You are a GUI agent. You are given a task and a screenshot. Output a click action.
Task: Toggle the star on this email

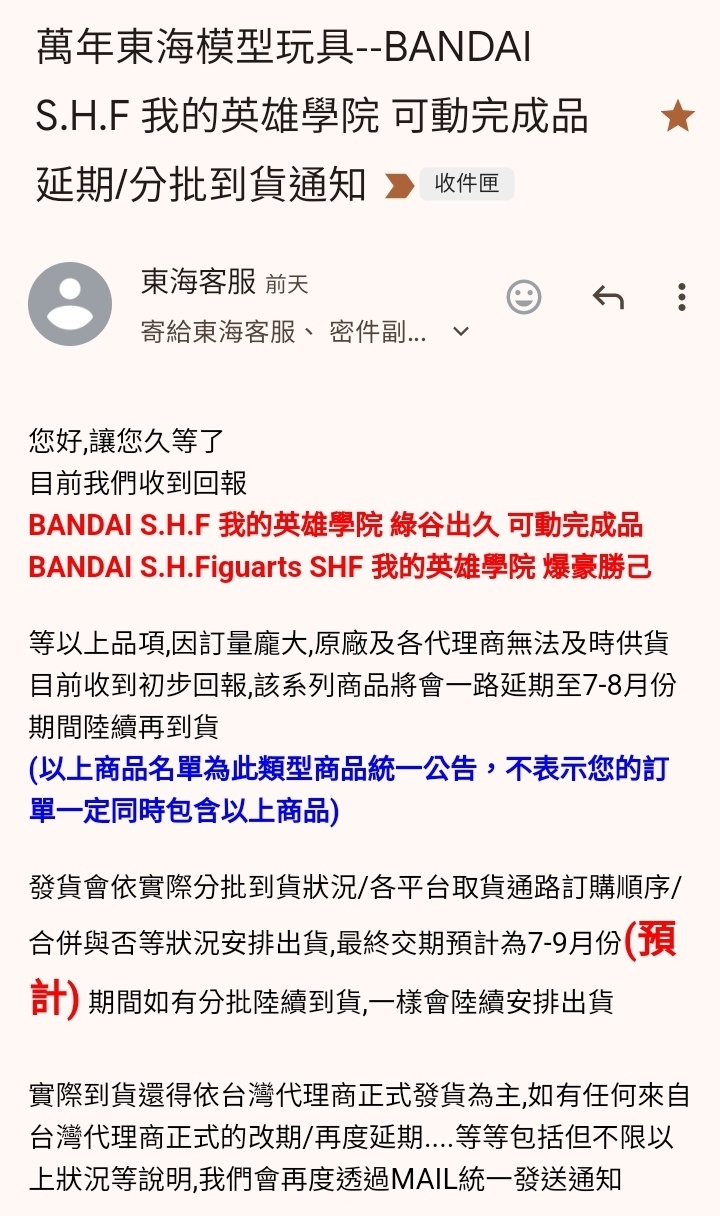click(x=677, y=118)
